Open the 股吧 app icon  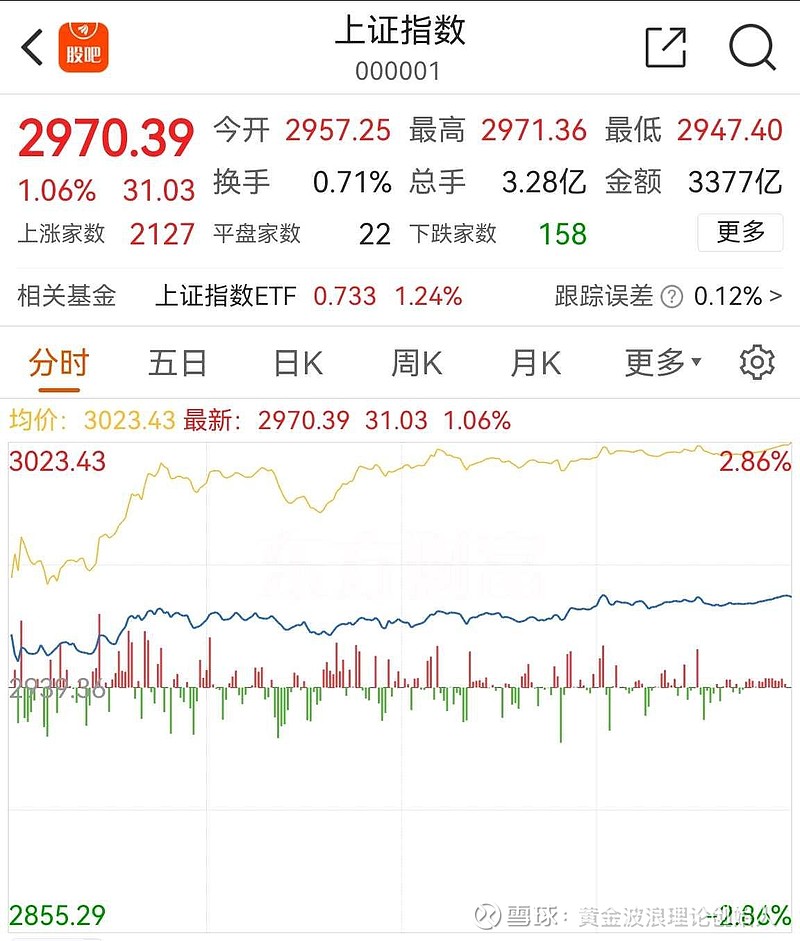[82, 46]
